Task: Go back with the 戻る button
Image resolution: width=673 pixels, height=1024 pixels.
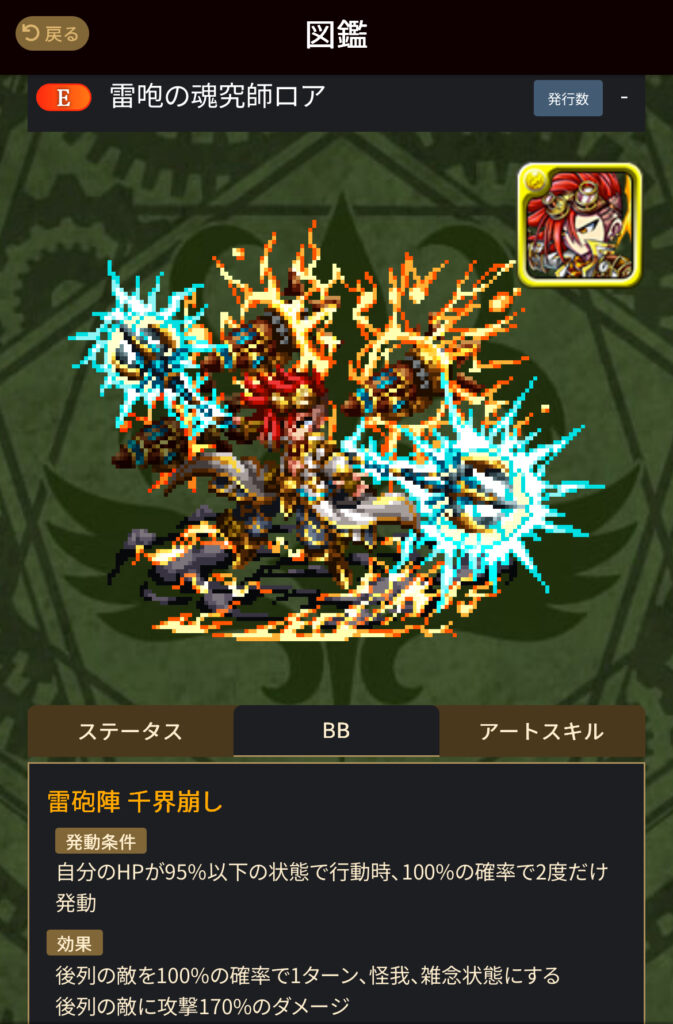Action: click(x=52, y=34)
